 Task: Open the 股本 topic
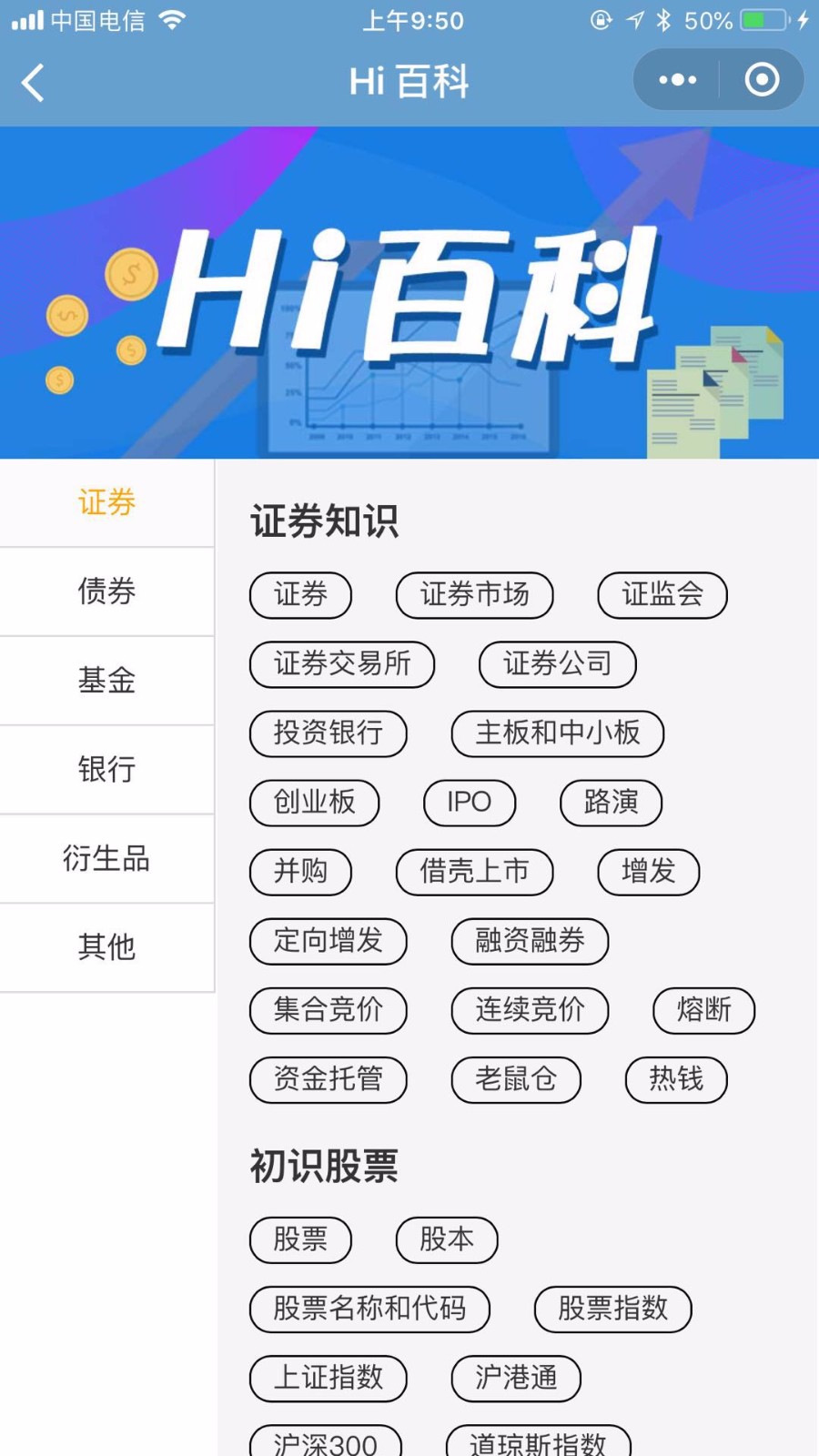point(447,1239)
